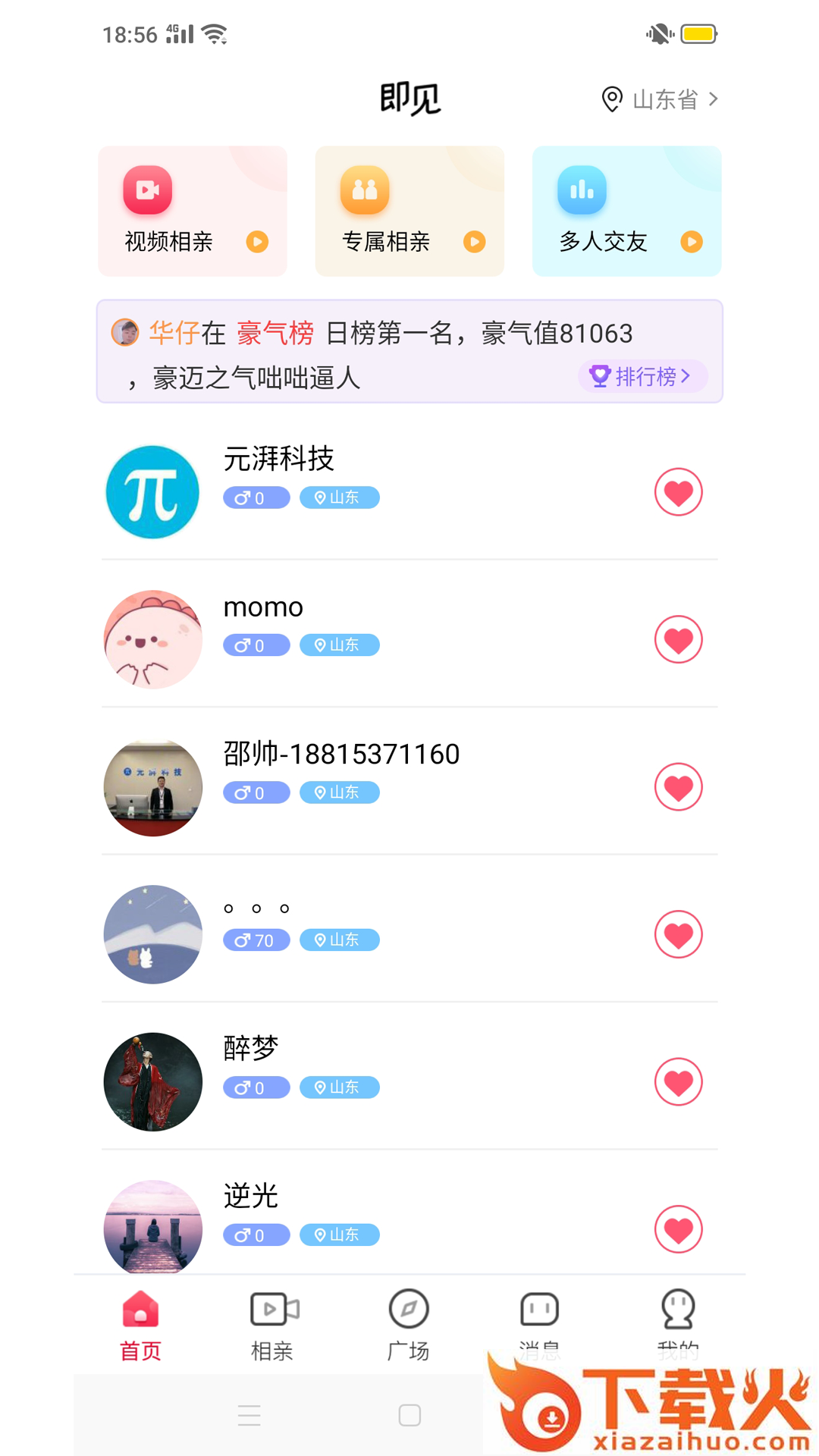Viewport: 819px width, 1456px height.
Task: Open the 排行榜 ranking list
Action: (642, 376)
